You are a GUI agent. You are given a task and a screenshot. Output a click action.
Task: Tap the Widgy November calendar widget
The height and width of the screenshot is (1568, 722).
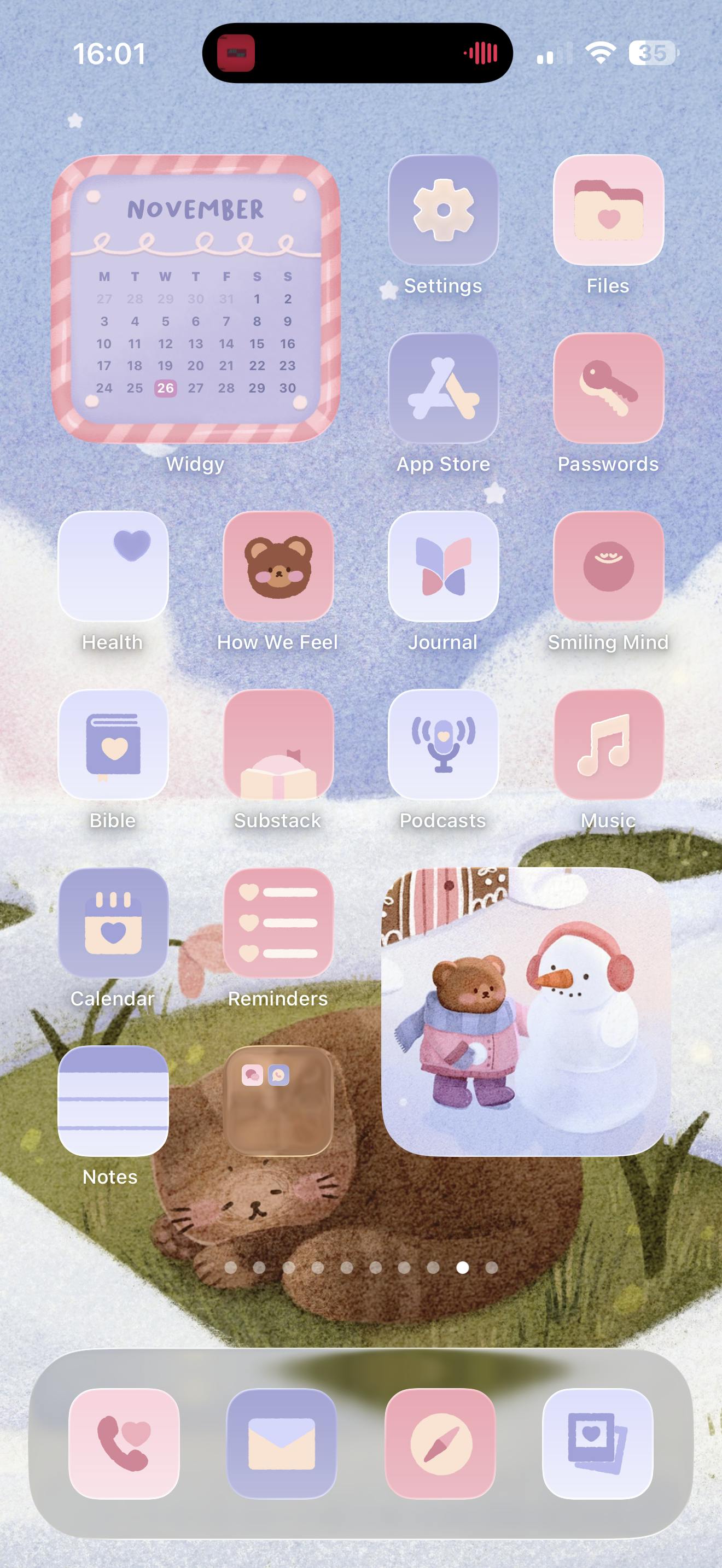pyautogui.click(x=195, y=300)
